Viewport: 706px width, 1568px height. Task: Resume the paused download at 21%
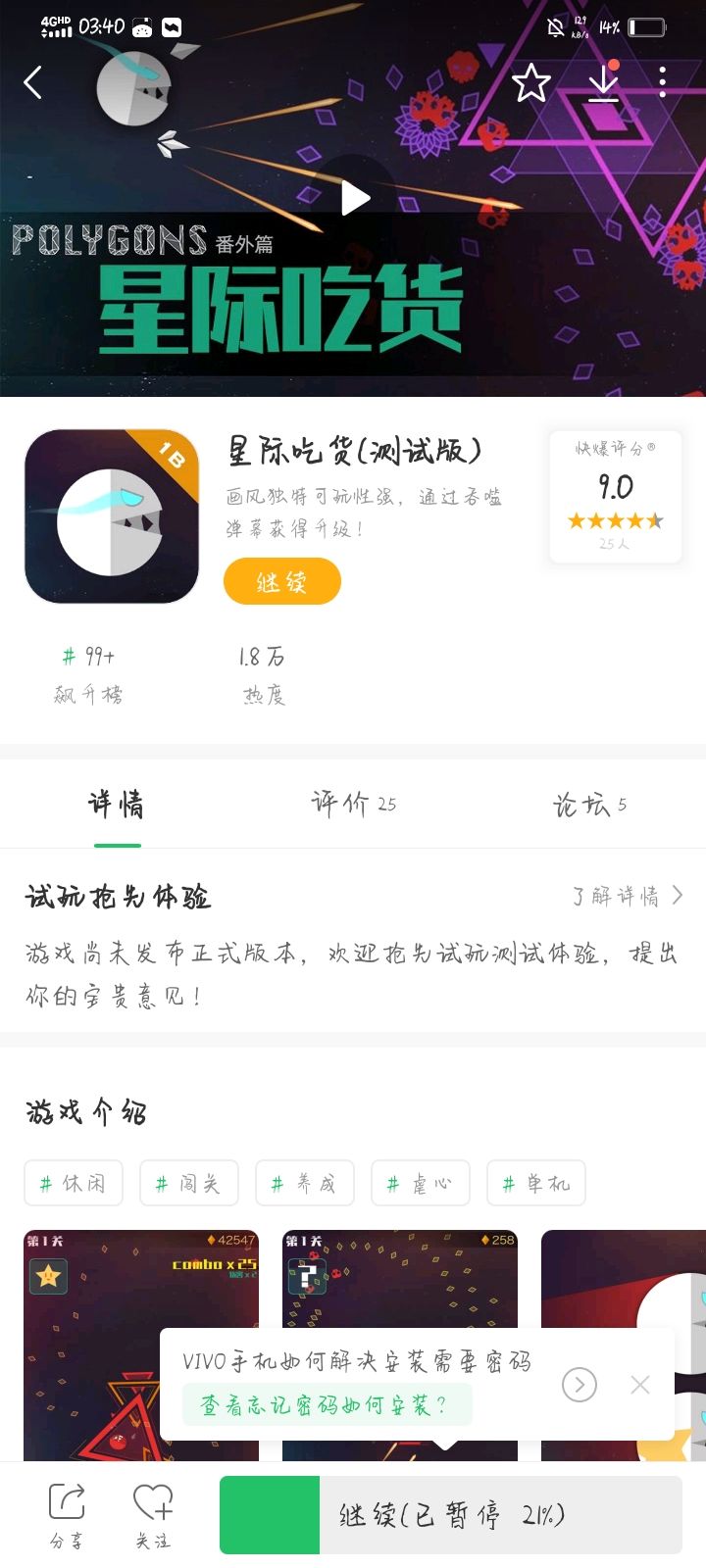450,1515
